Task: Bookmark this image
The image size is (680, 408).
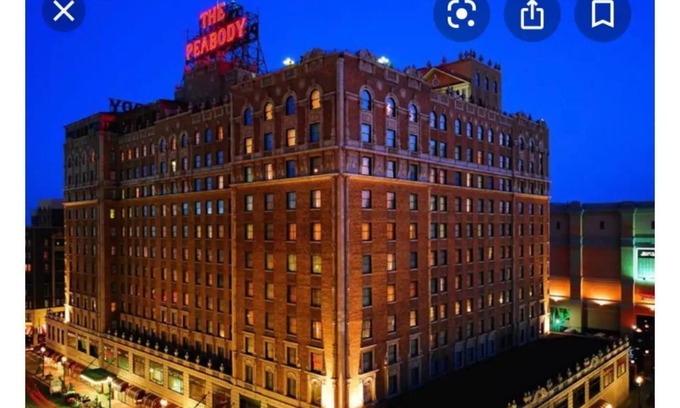Action: [602, 14]
